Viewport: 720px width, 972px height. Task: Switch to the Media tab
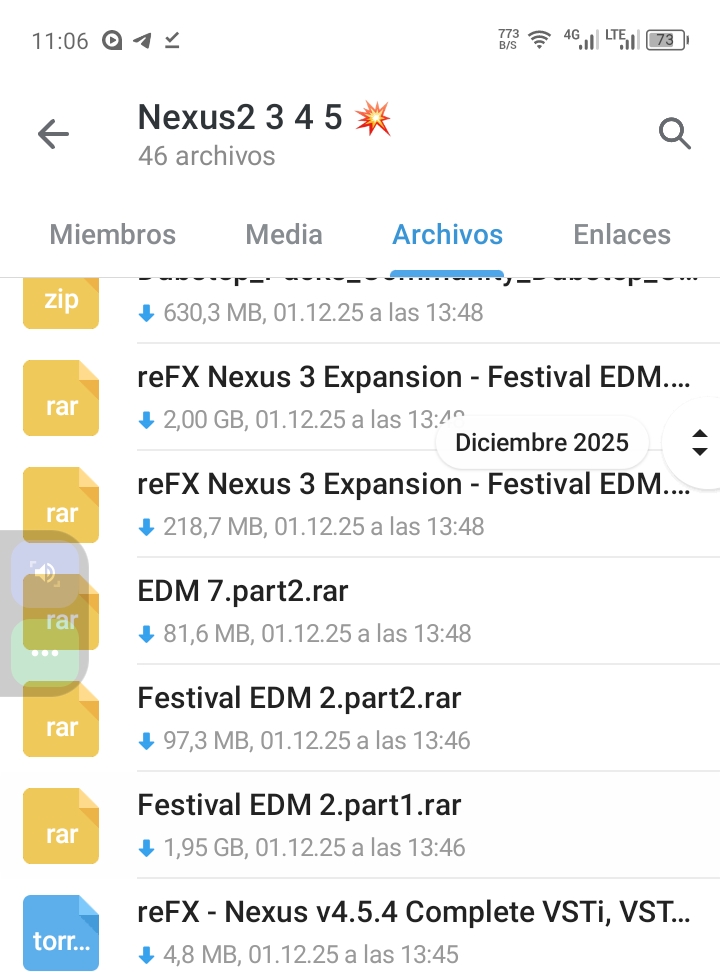coord(284,234)
